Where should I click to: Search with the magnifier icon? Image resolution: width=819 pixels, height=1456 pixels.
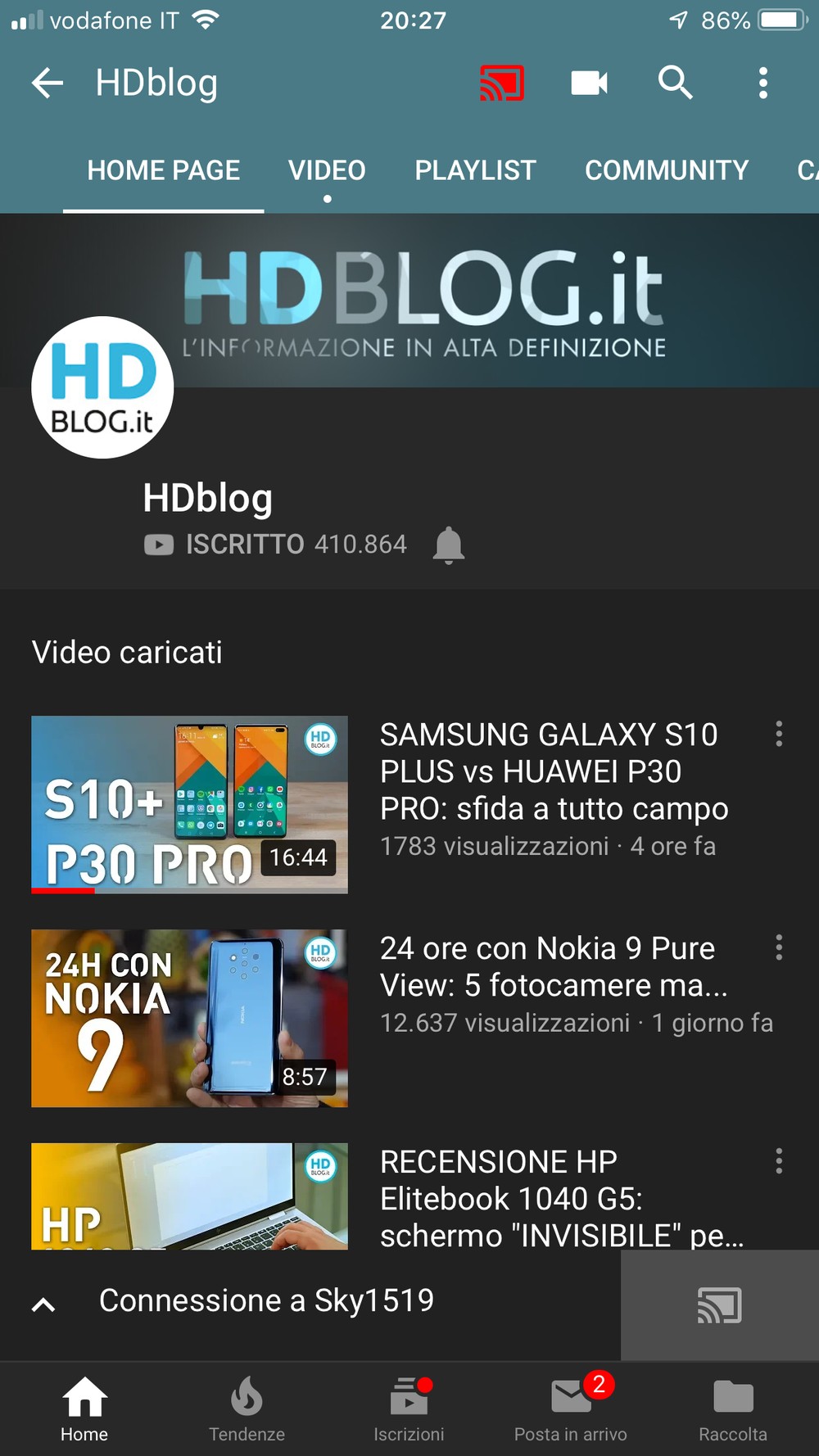tap(675, 83)
